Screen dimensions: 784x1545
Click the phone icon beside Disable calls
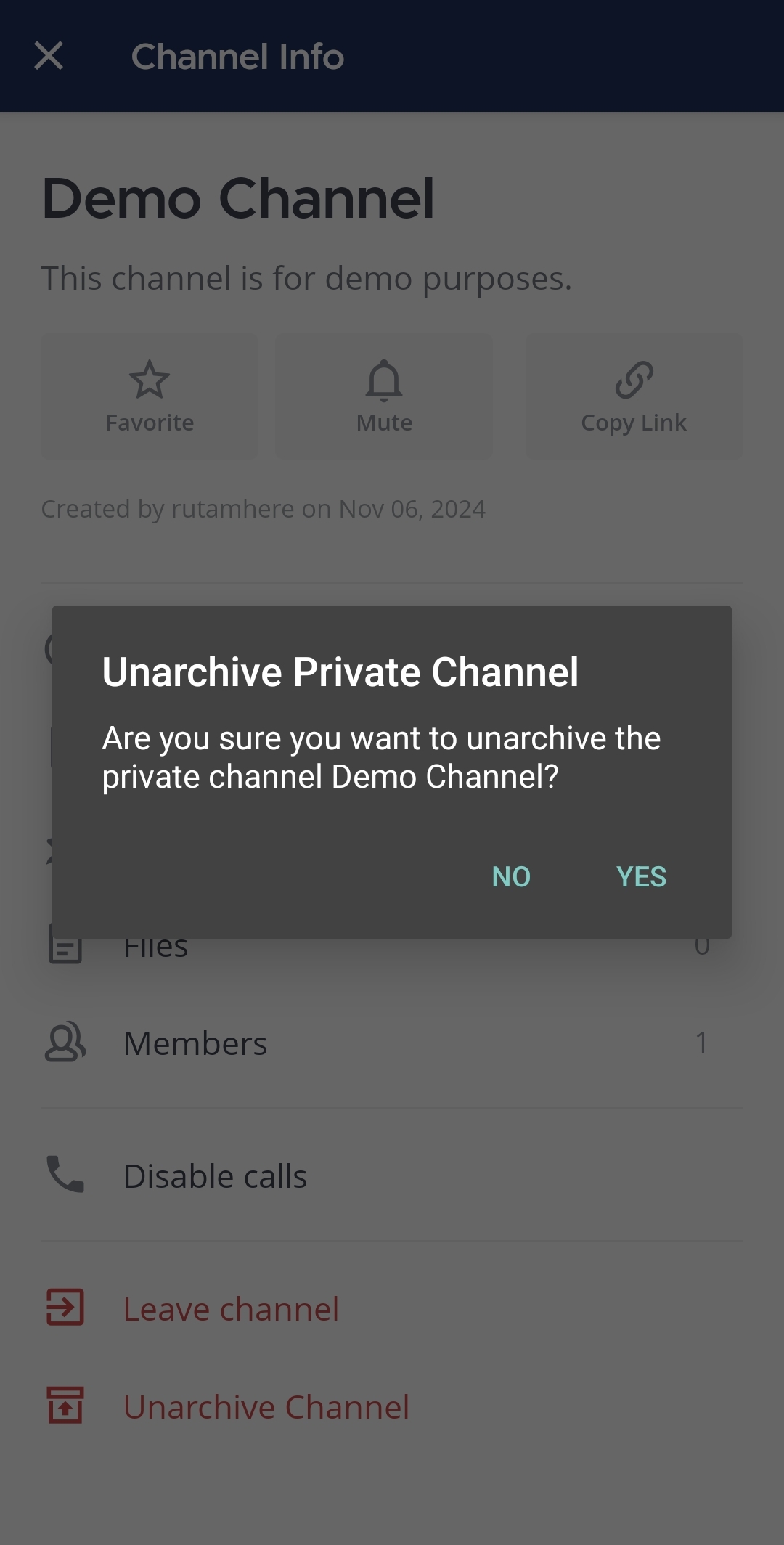click(x=65, y=1174)
